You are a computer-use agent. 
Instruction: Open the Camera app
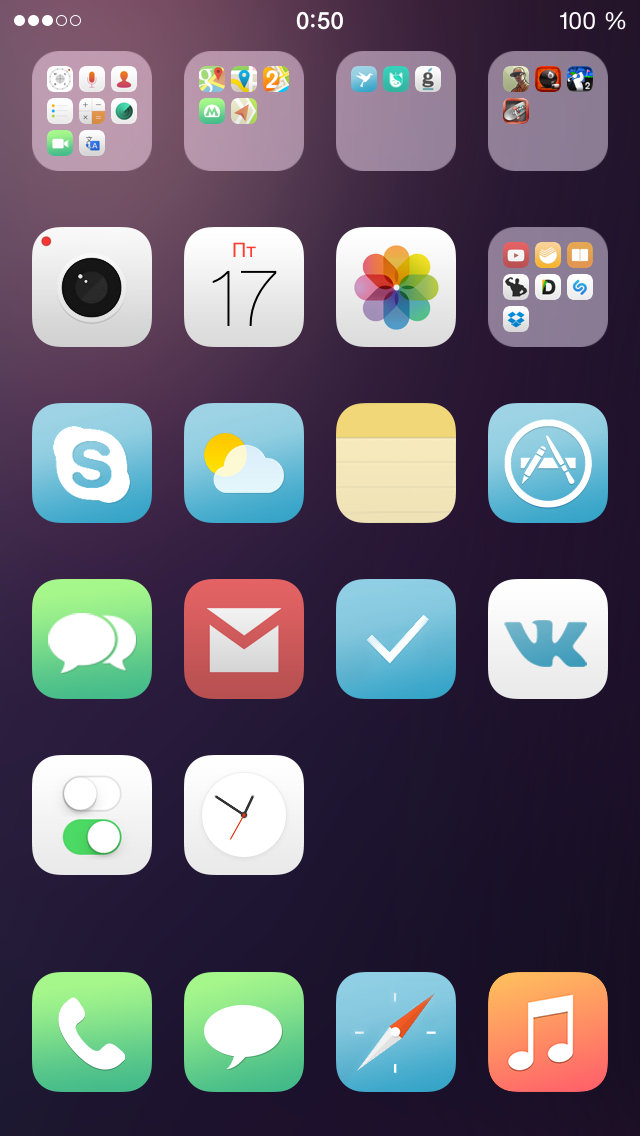(x=92, y=287)
